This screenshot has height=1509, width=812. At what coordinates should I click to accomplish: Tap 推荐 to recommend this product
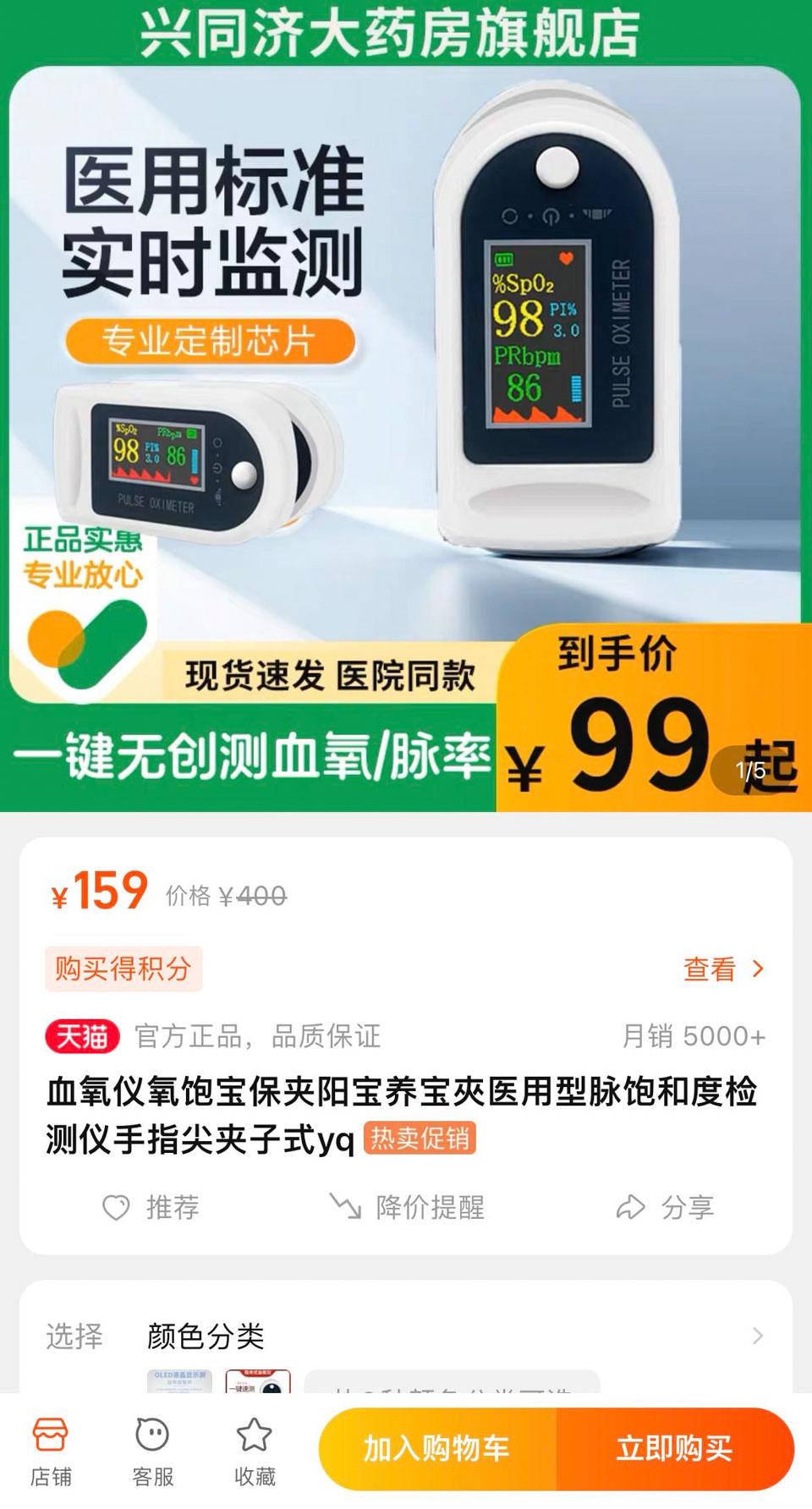point(151,1207)
